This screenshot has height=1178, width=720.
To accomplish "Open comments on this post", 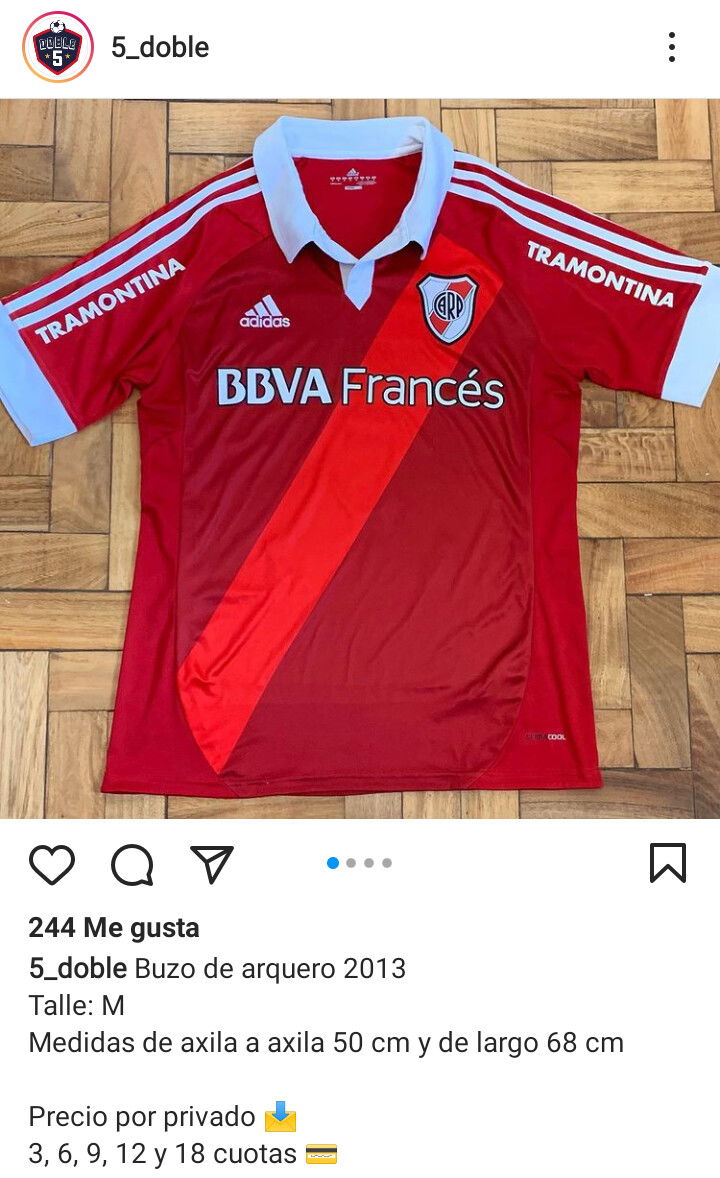I will [132, 864].
